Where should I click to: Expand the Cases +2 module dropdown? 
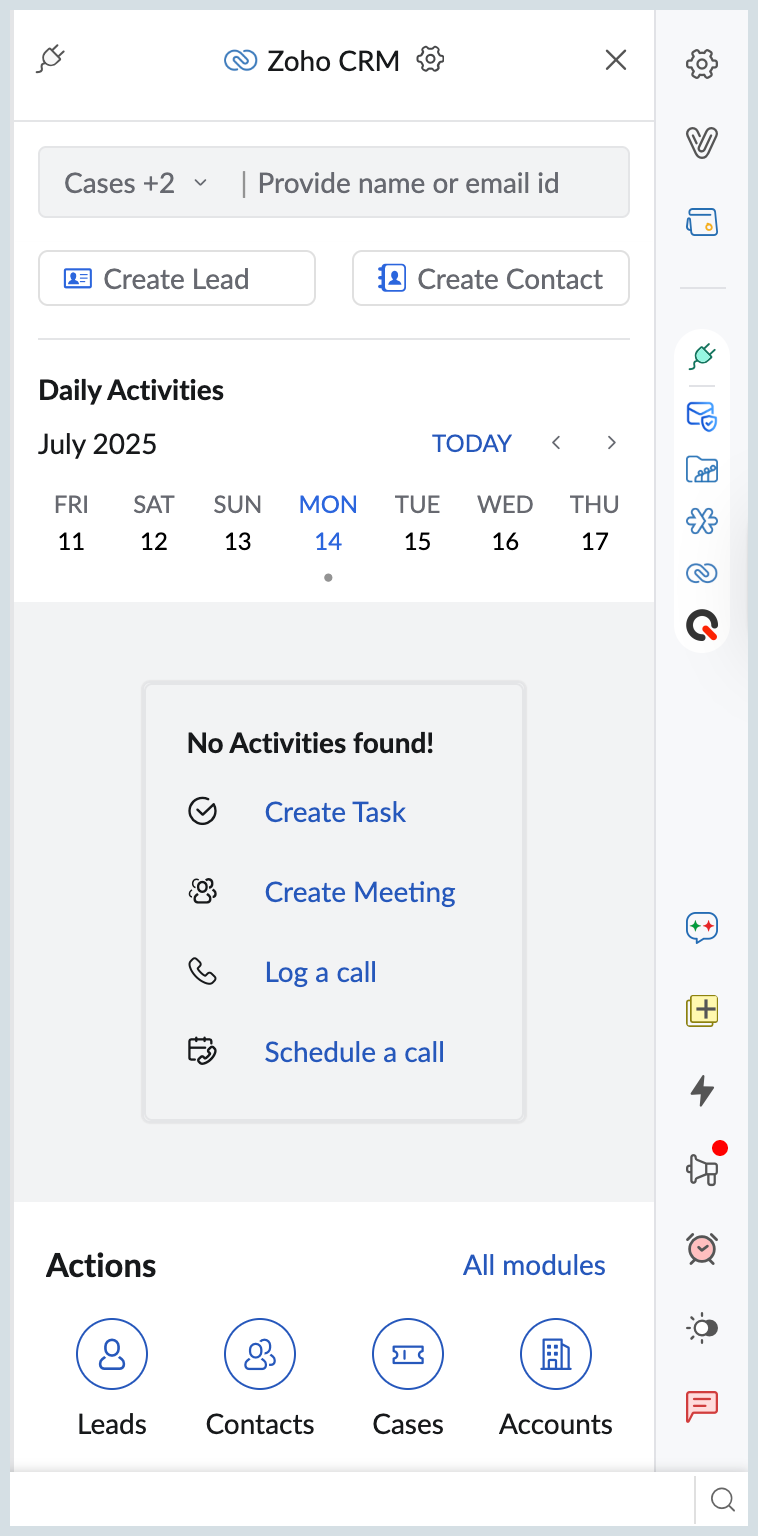pos(137,183)
